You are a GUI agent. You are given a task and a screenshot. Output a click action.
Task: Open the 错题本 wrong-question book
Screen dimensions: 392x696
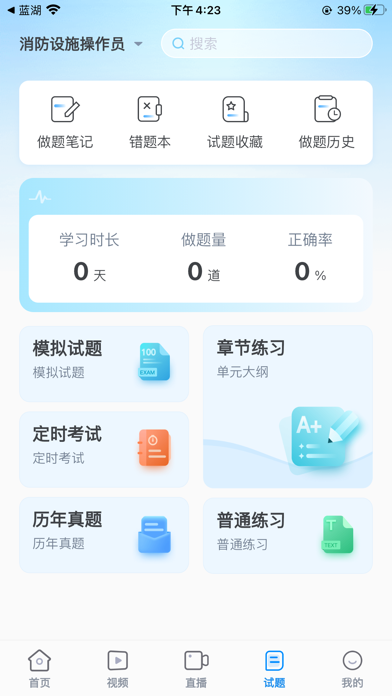[x=150, y=123]
